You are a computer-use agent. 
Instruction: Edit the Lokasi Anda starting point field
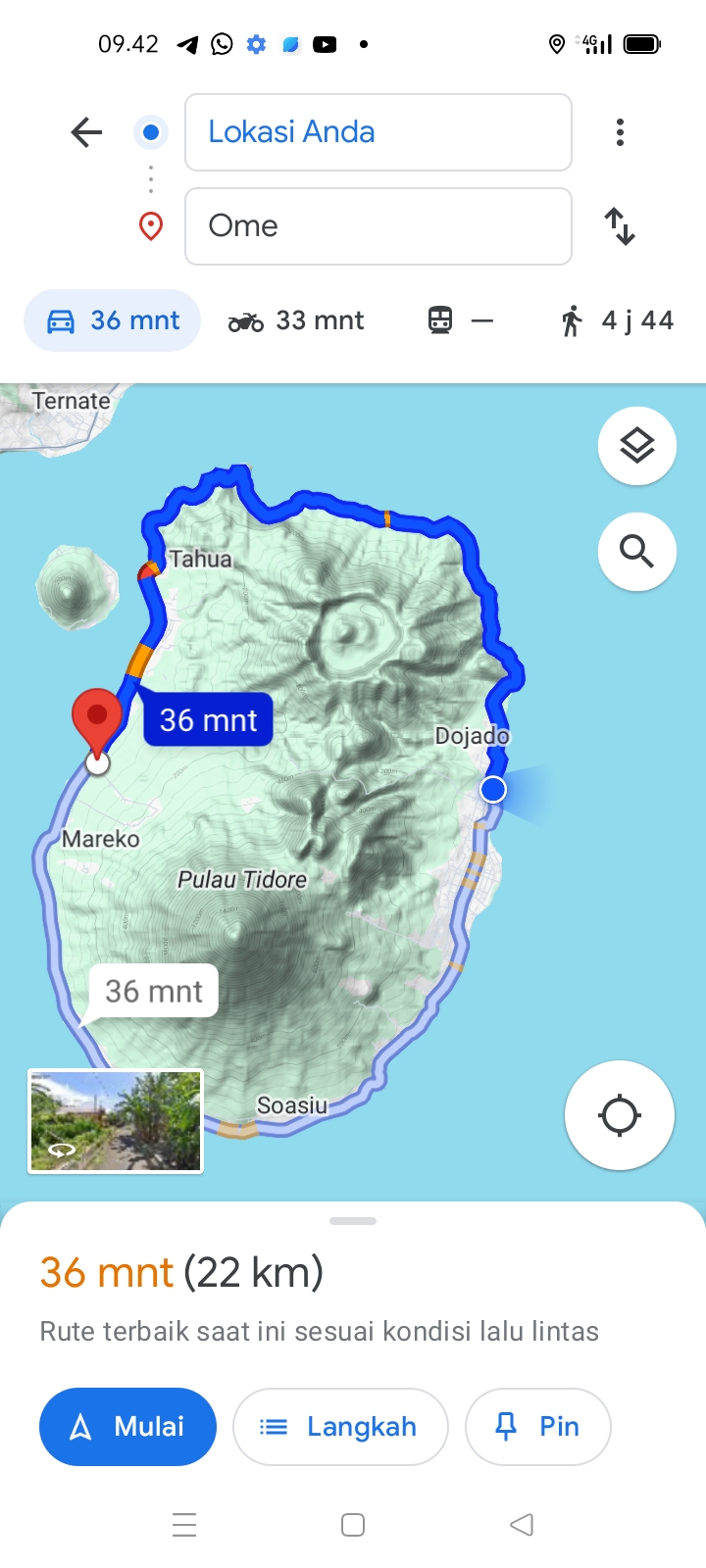coord(378,132)
